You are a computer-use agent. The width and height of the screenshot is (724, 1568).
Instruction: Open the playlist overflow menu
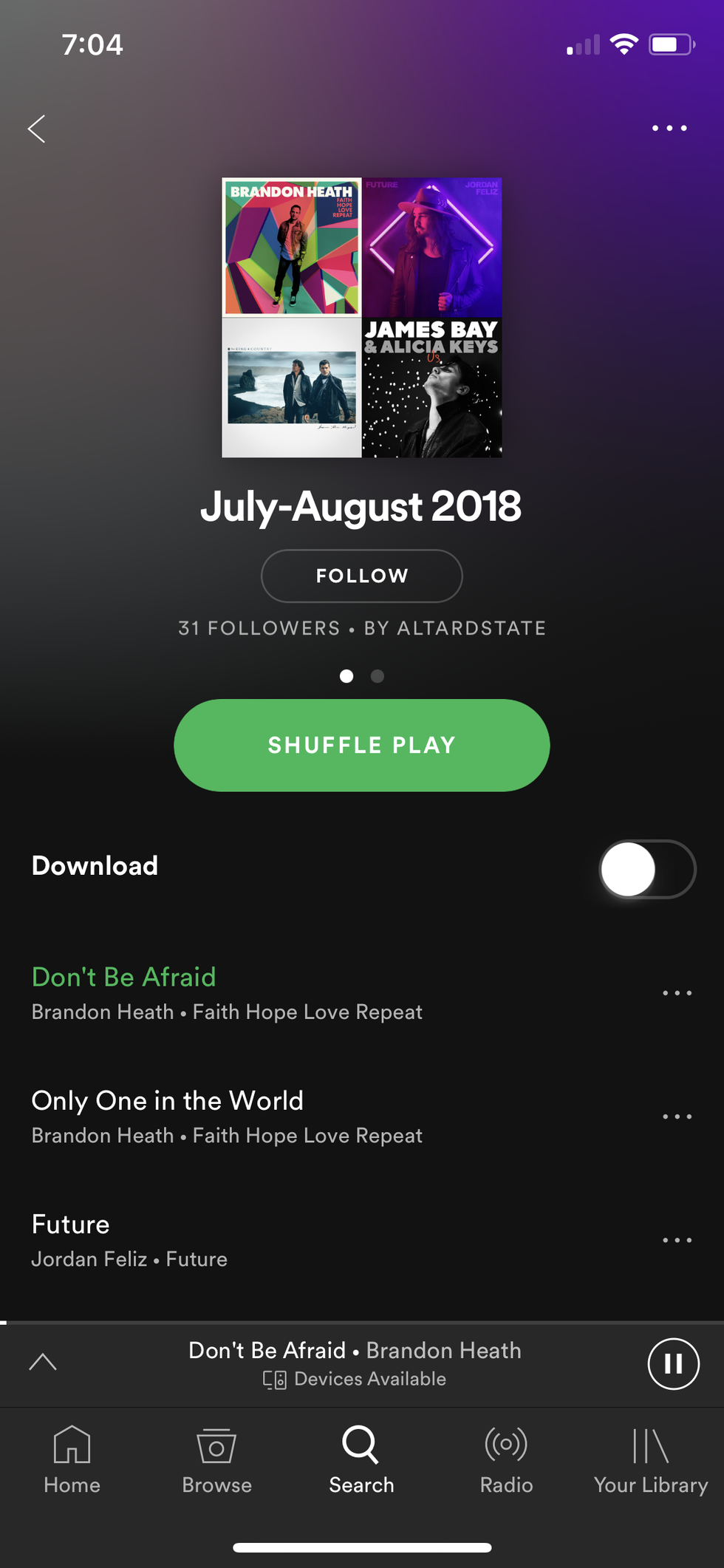click(669, 129)
